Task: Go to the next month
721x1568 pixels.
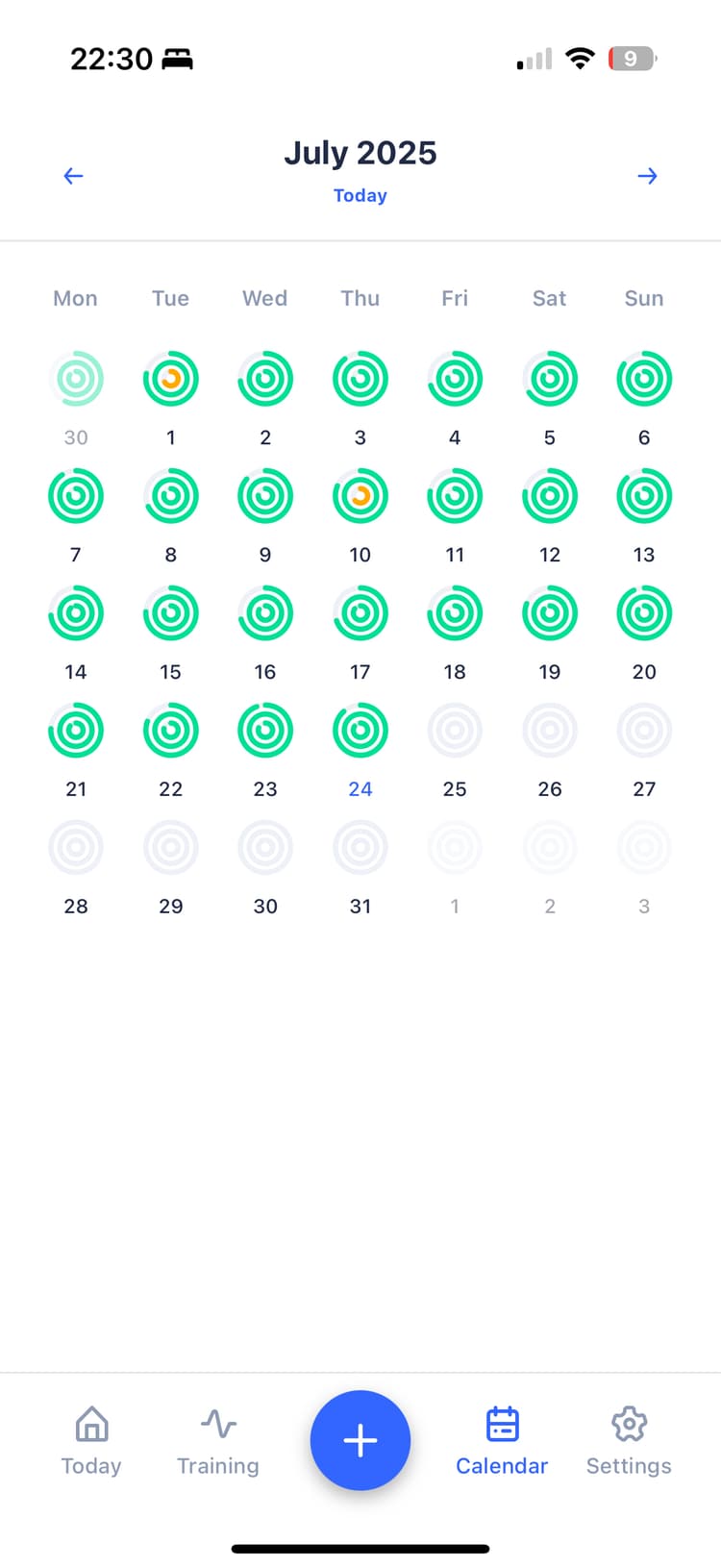Action: coord(647,176)
